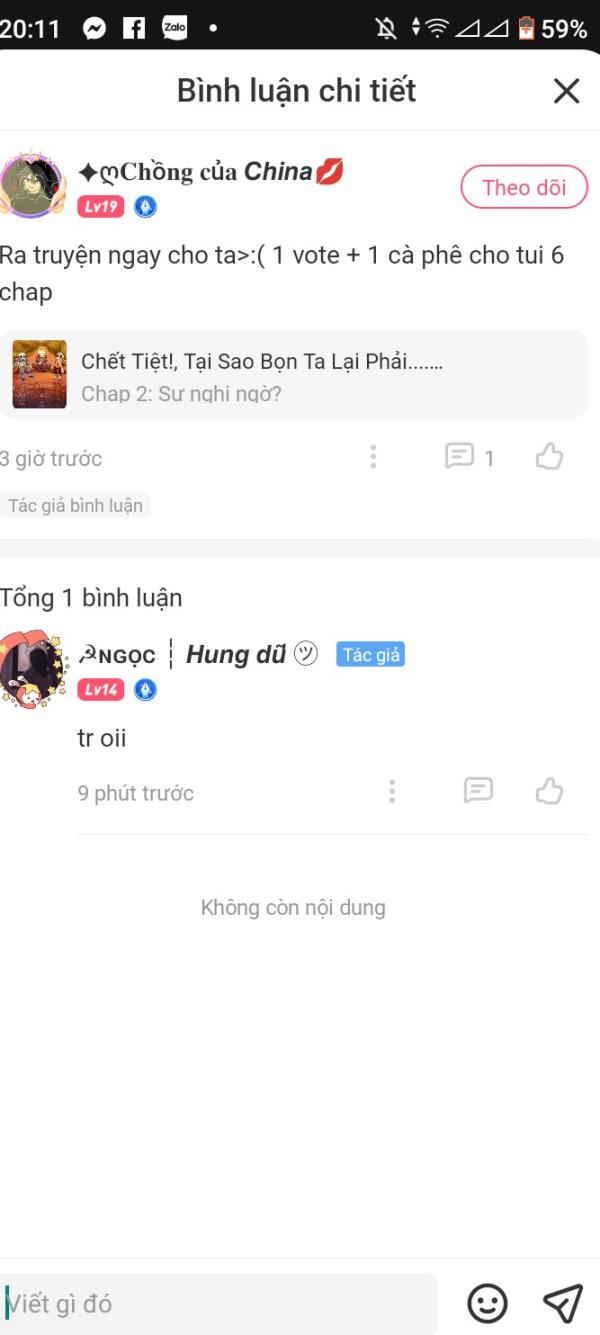
Task: Reply to the tr oii comment
Action: [x=479, y=792]
